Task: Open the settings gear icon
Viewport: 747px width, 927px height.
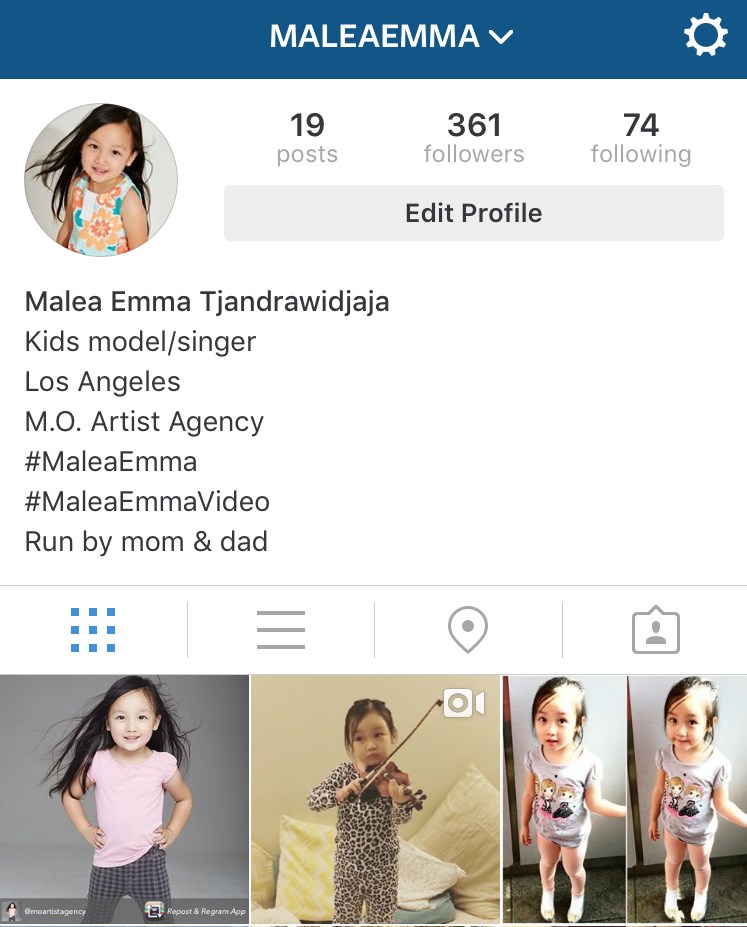Action: tap(705, 38)
